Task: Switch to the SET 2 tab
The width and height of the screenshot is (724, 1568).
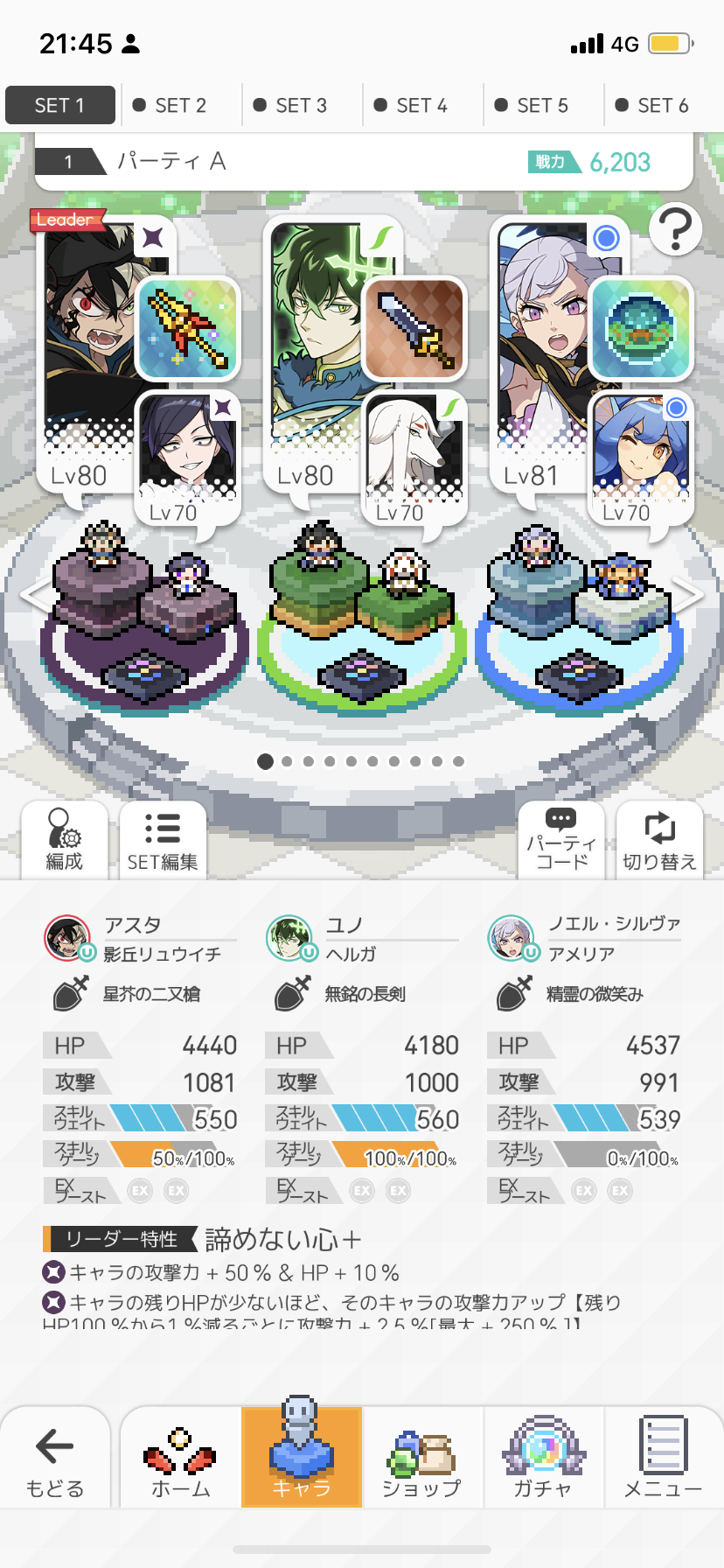Action: point(180,106)
